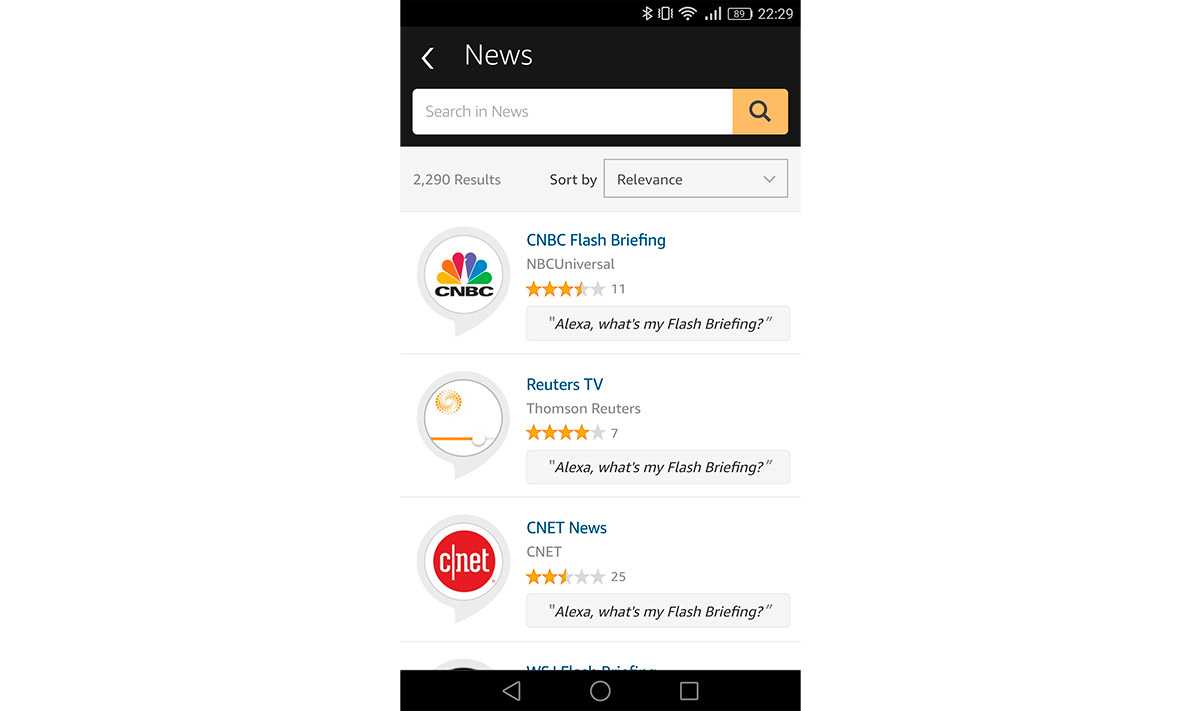Image resolution: width=1200 pixels, height=711 pixels.
Task: Tap the CNET logo thumbnail
Action: tap(463, 564)
